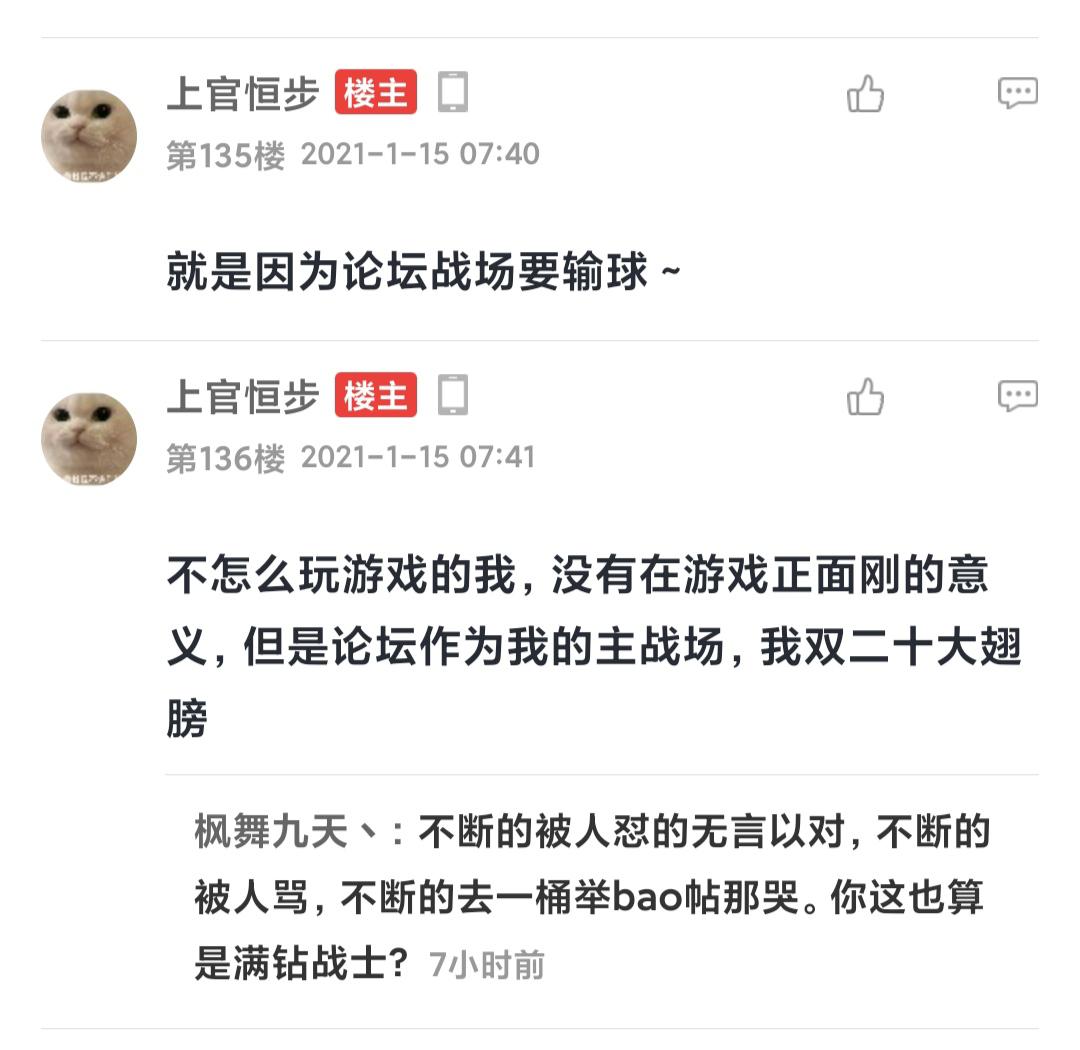Comment on the post on floor 136
Screen dimensions: 1080x1050
coord(1017,396)
